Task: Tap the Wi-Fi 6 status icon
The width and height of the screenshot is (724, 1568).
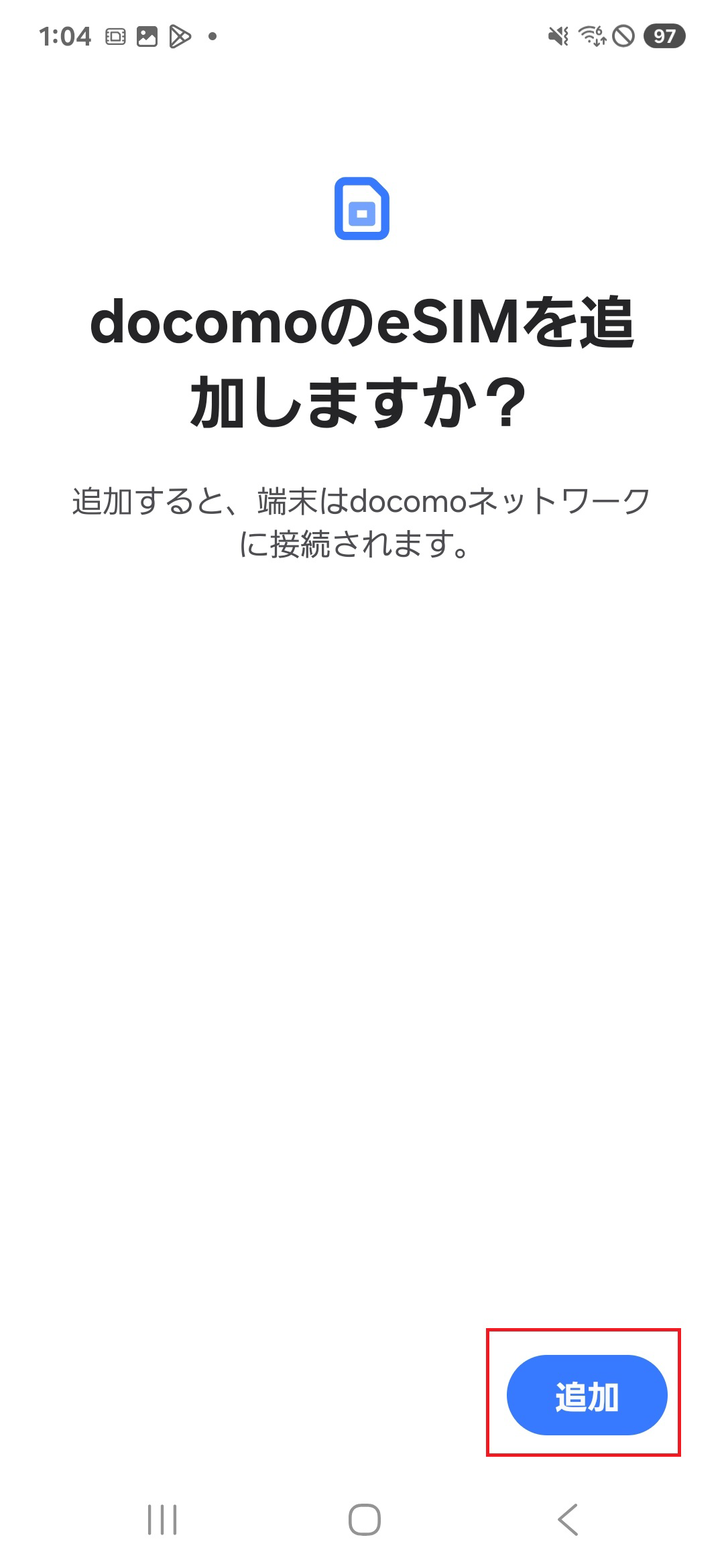Action: pos(593,37)
